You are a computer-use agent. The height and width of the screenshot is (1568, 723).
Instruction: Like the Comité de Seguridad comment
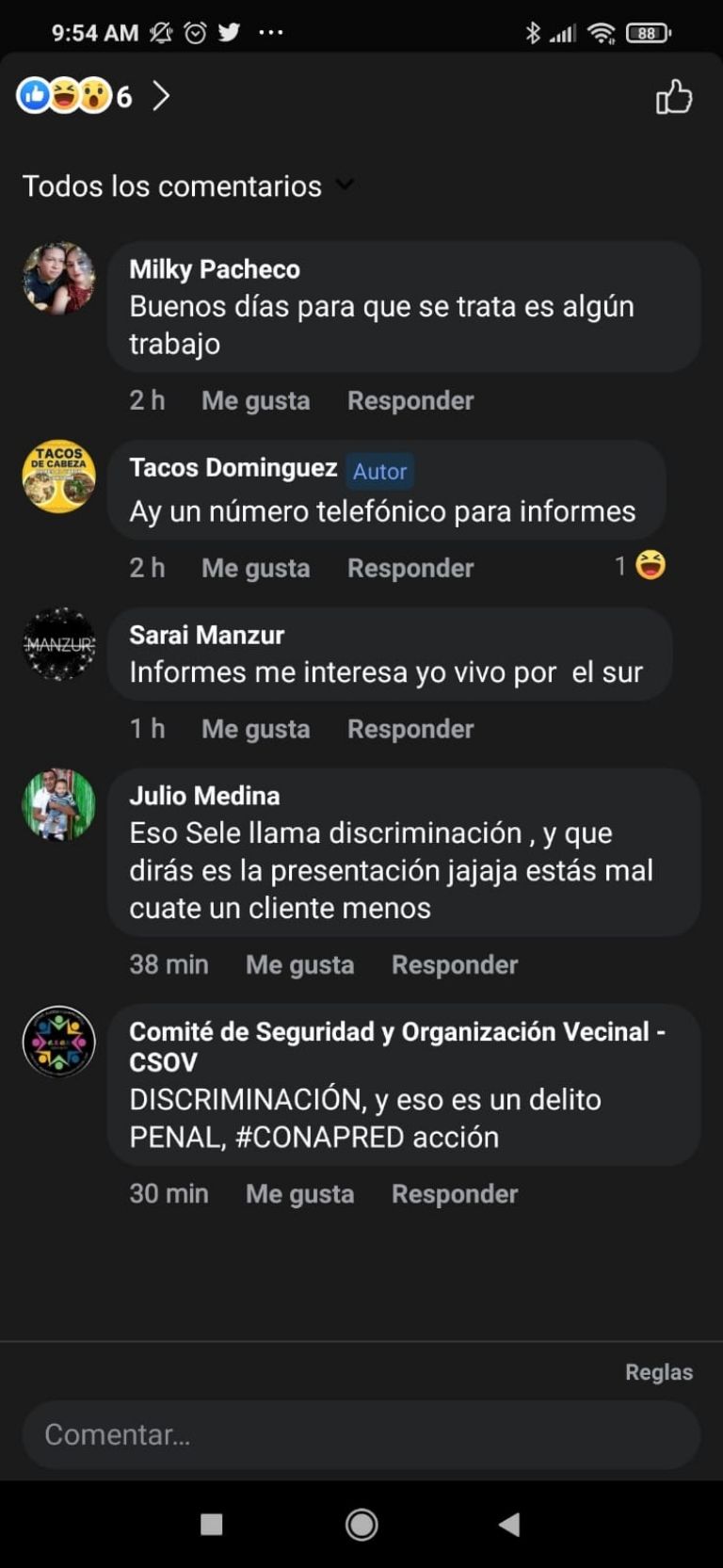click(299, 1194)
